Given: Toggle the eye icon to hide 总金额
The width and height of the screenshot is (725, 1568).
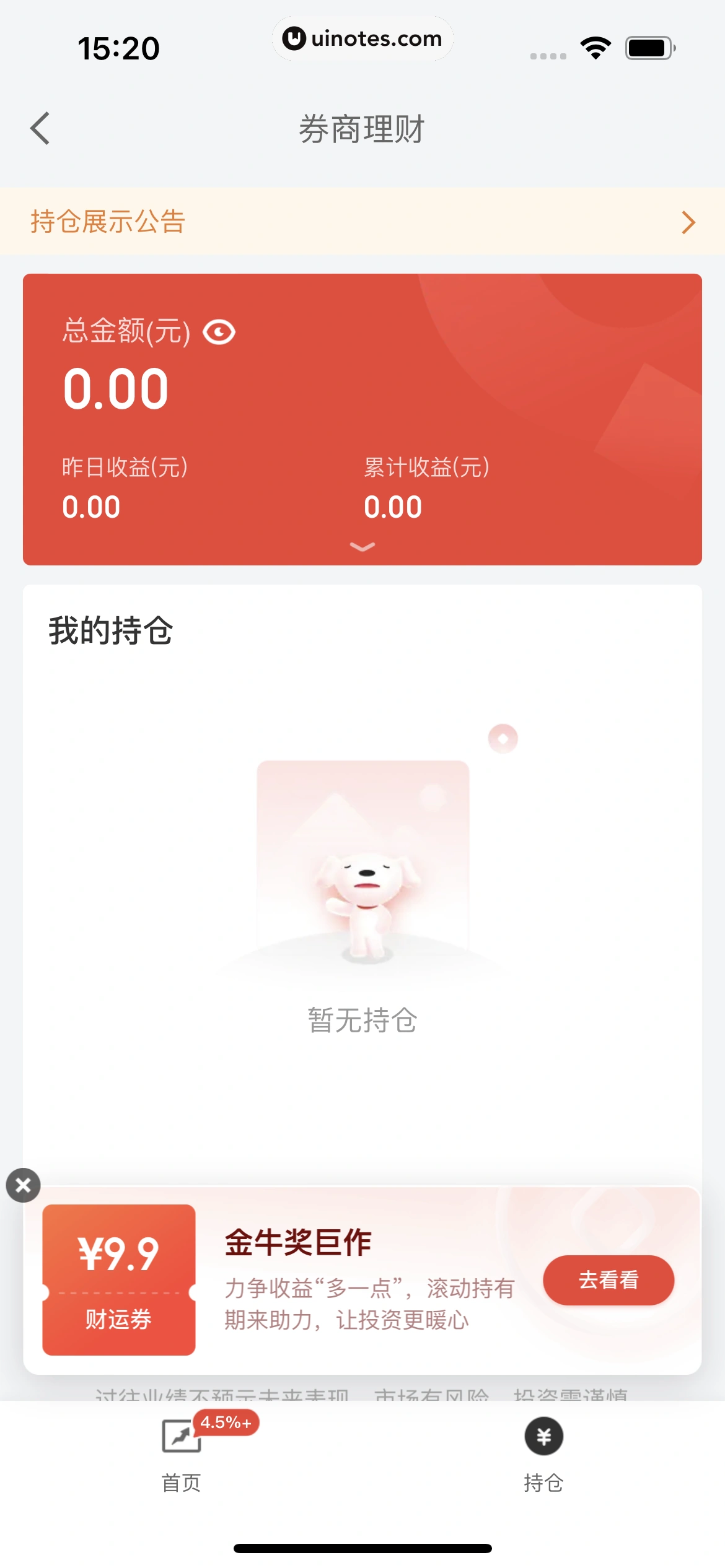Looking at the screenshot, I should (x=220, y=332).
